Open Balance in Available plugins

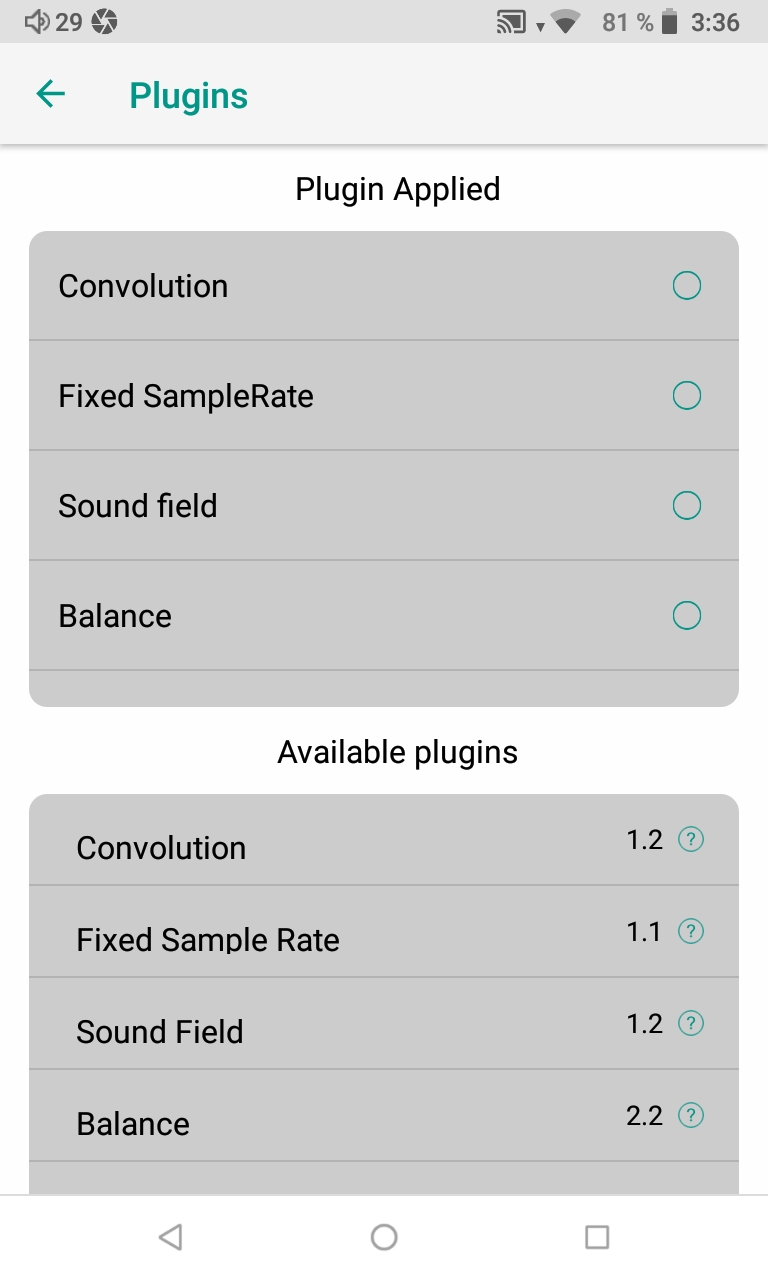(384, 1116)
